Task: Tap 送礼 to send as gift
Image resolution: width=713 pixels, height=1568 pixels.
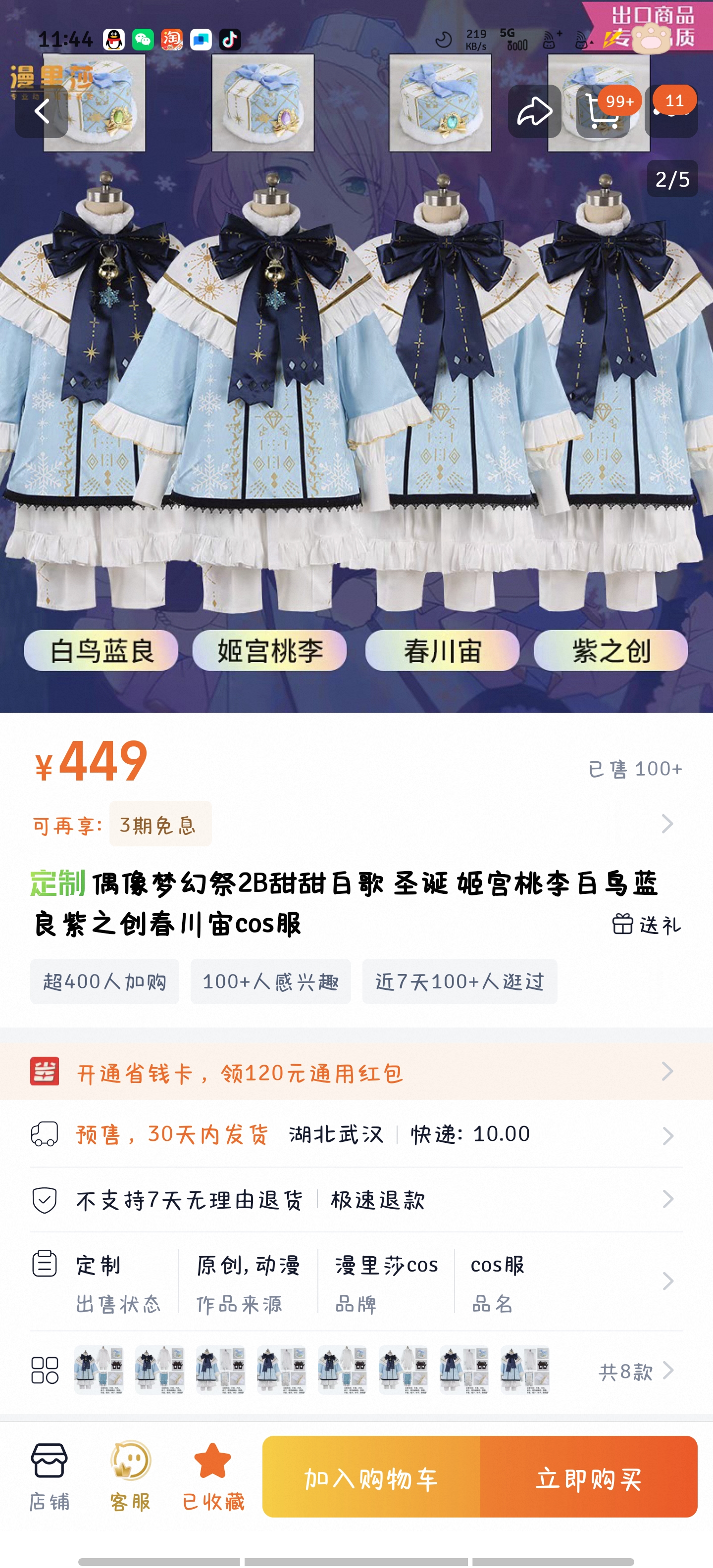Action: click(646, 925)
